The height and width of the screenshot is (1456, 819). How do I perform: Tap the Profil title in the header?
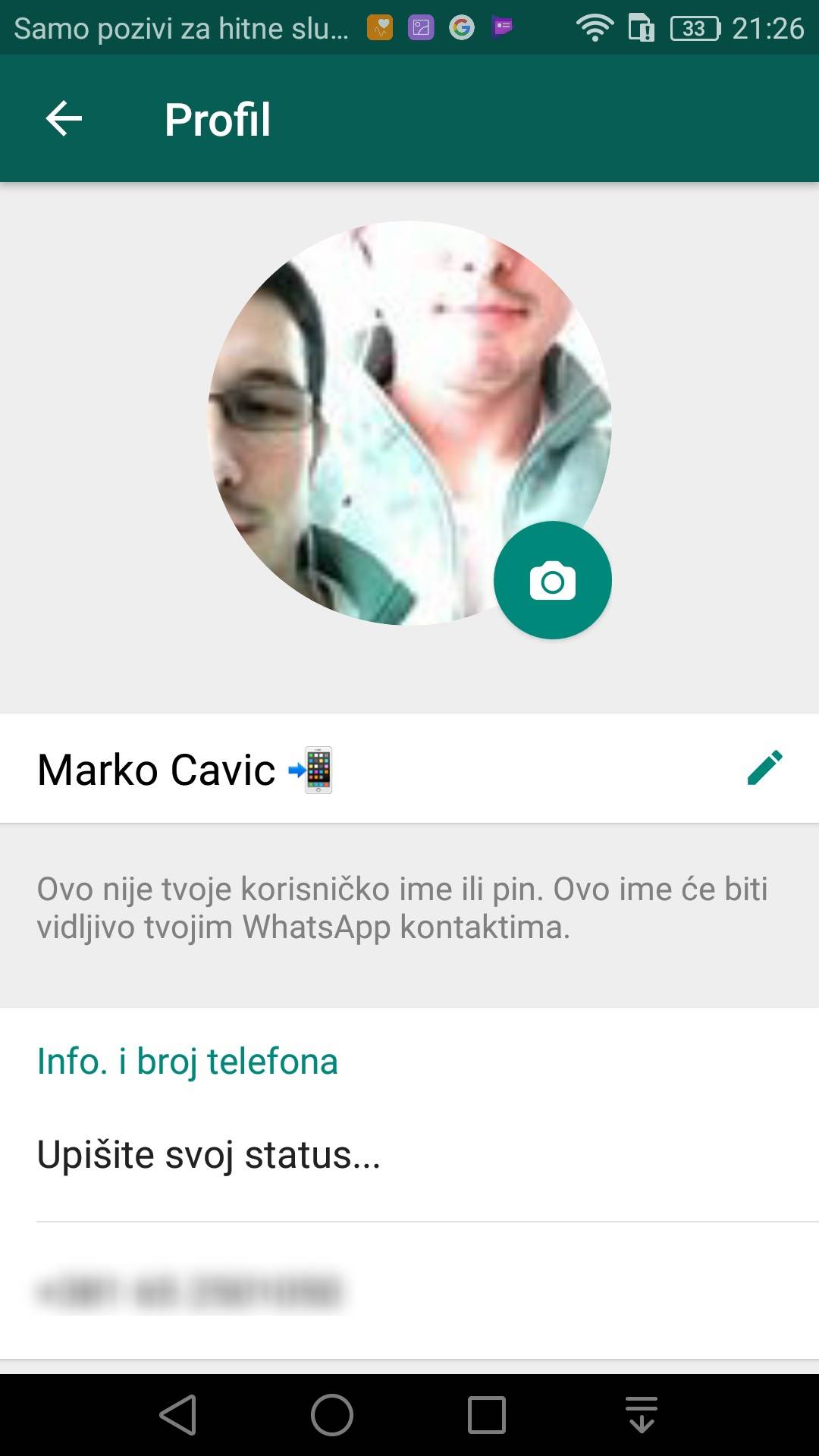point(218,118)
